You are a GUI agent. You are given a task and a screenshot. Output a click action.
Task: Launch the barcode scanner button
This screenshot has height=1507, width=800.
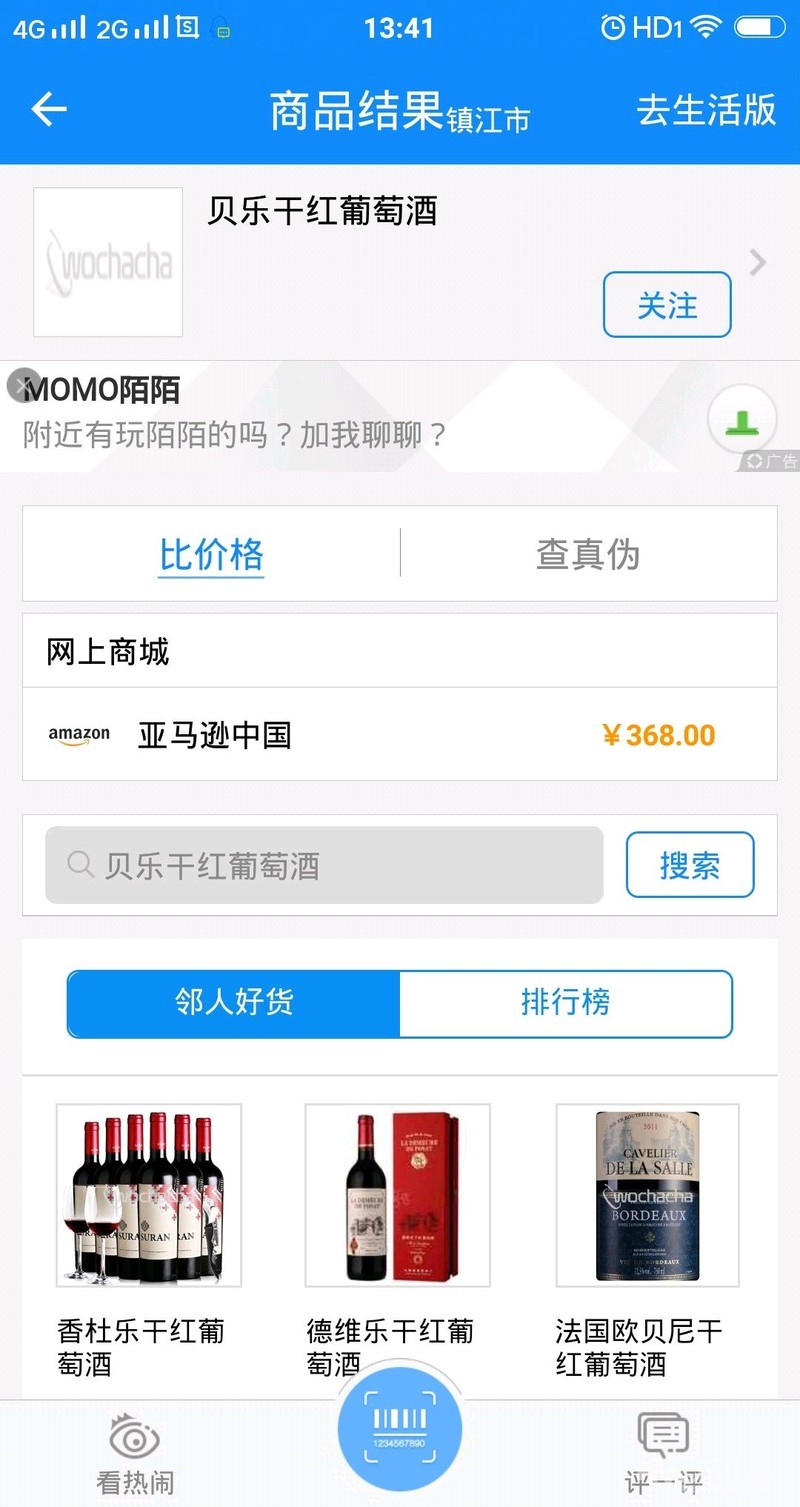pos(400,1428)
